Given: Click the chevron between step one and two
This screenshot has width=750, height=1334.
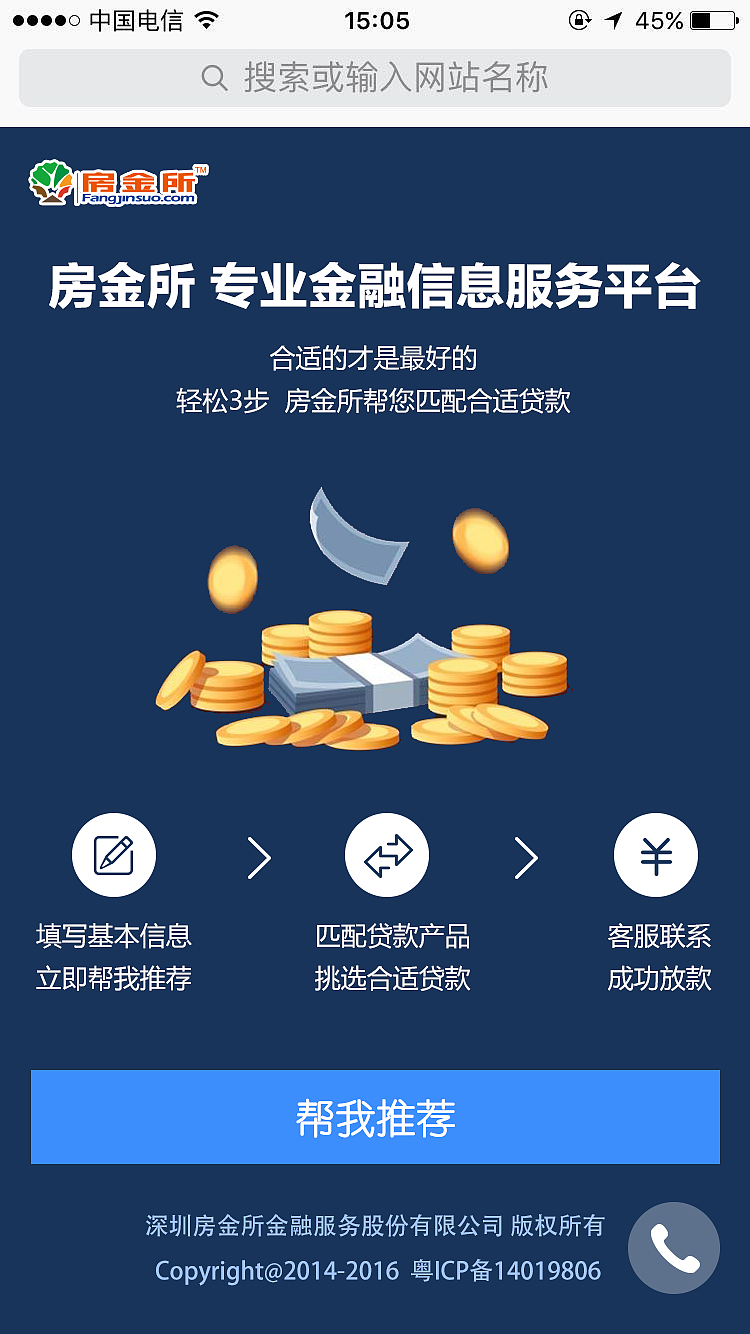Looking at the screenshot, I should 259,857.
